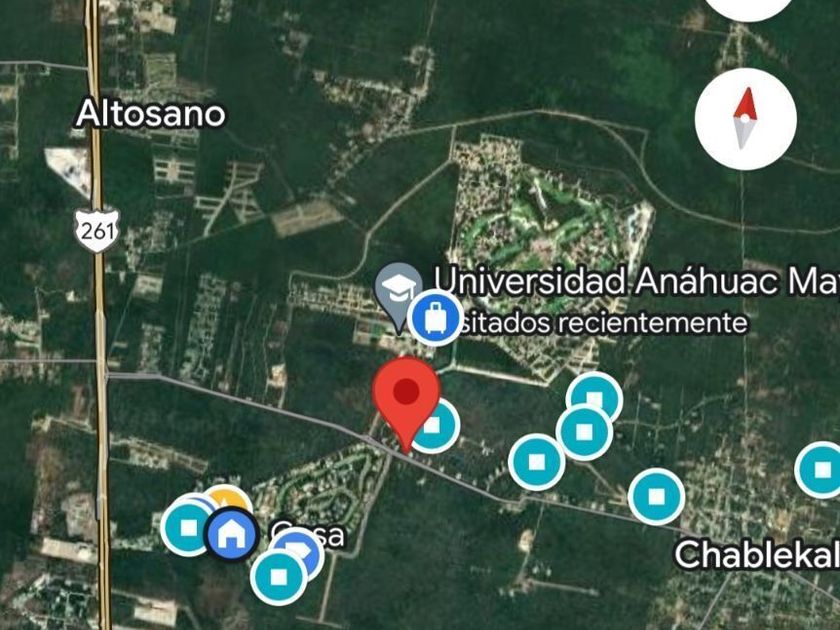Select the red dropped pin
The height and width of the screenshot is (630, 840).
click(x=405, y=394)
